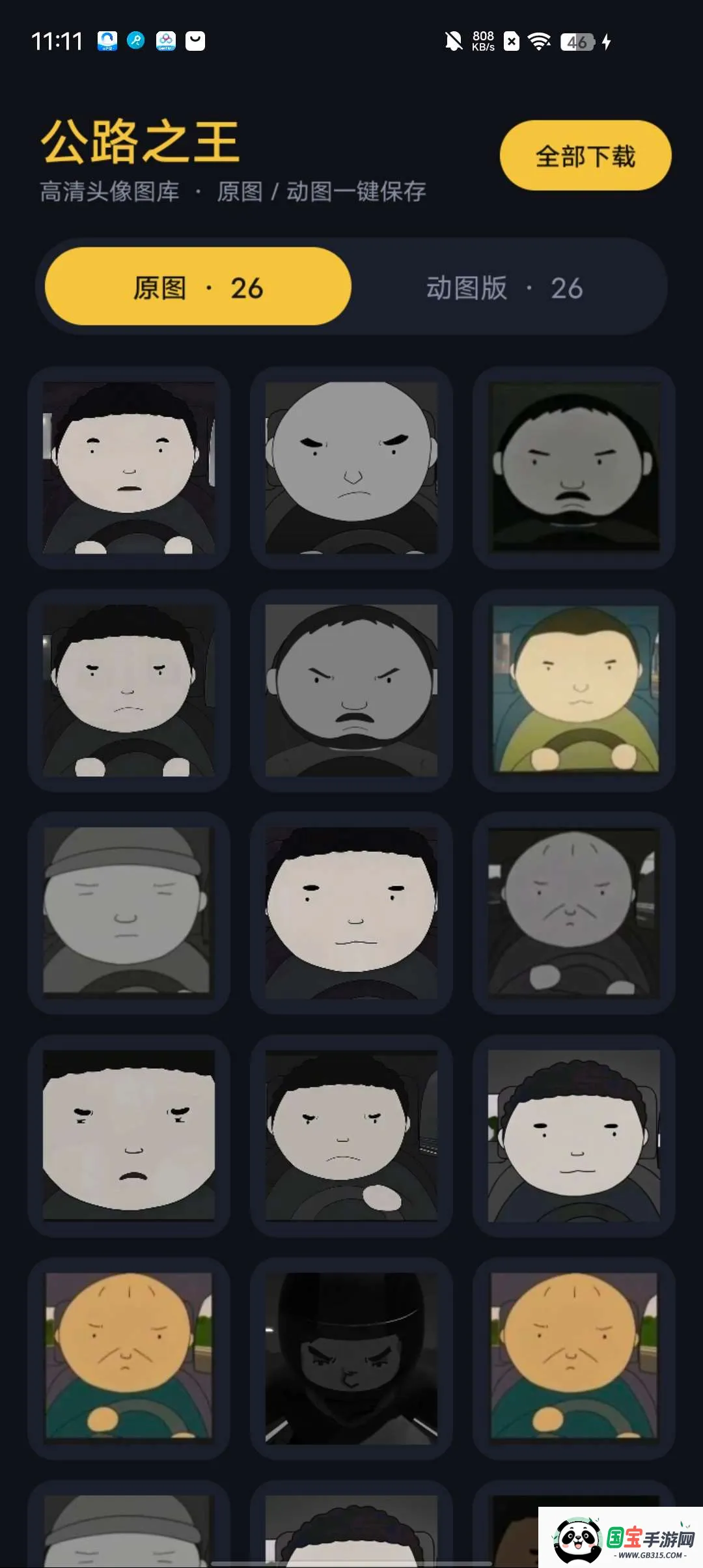Open the gray bald wrinkled old man avatar
Screen dimensions: 703x1568
pyautogui.click(x=573, y=912)
